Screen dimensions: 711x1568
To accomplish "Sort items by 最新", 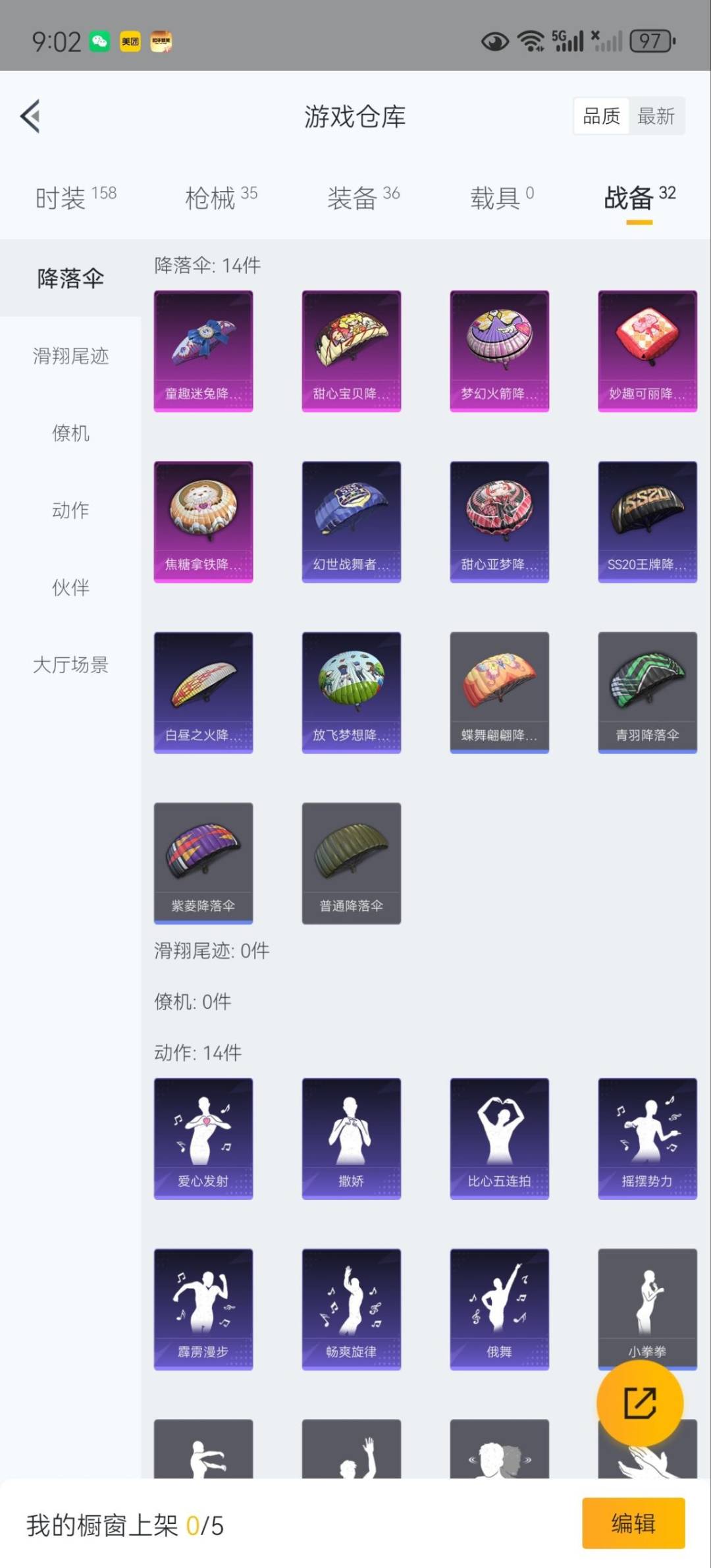I will [656, 117].
